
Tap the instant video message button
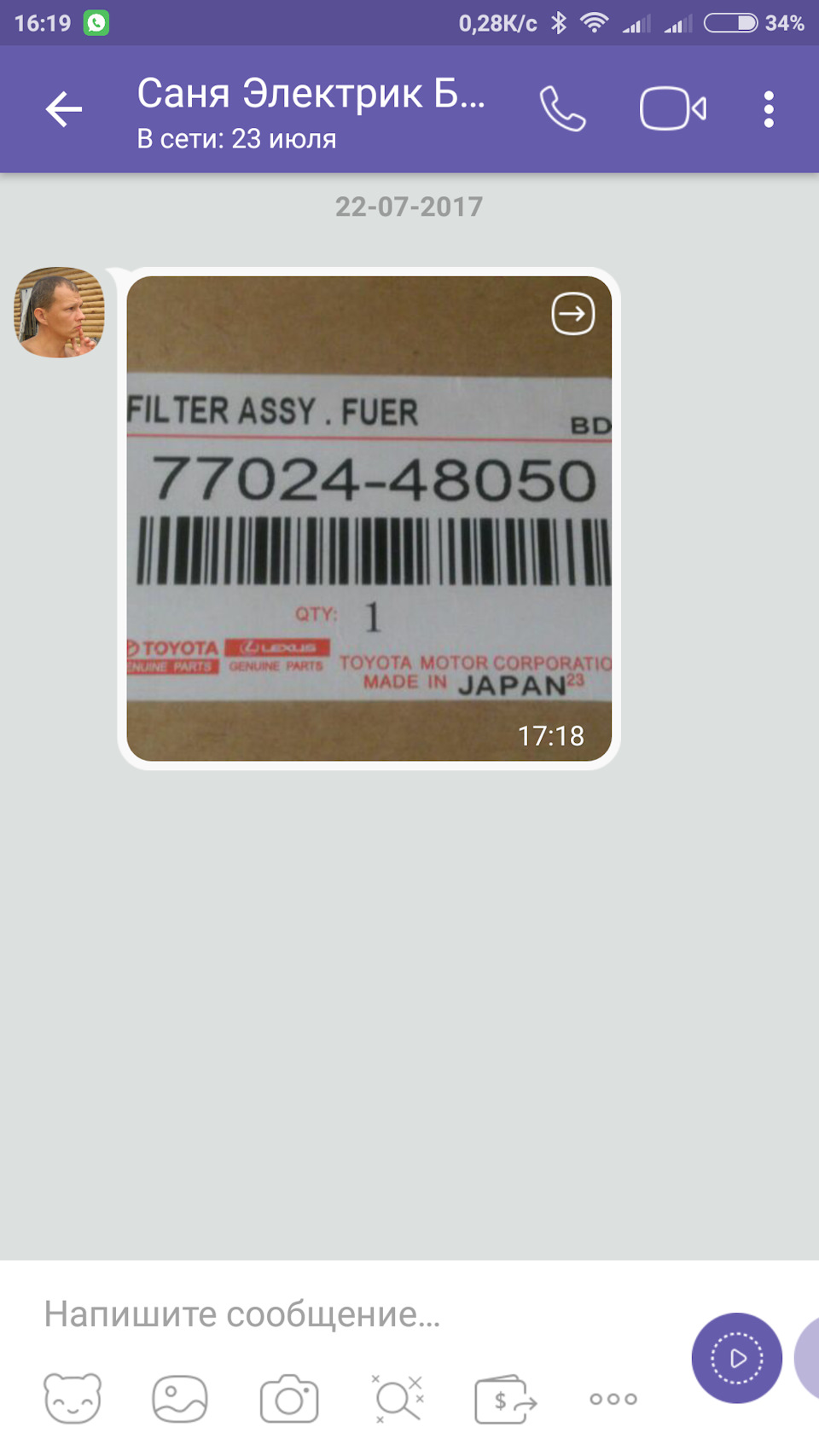(736, 1358)
